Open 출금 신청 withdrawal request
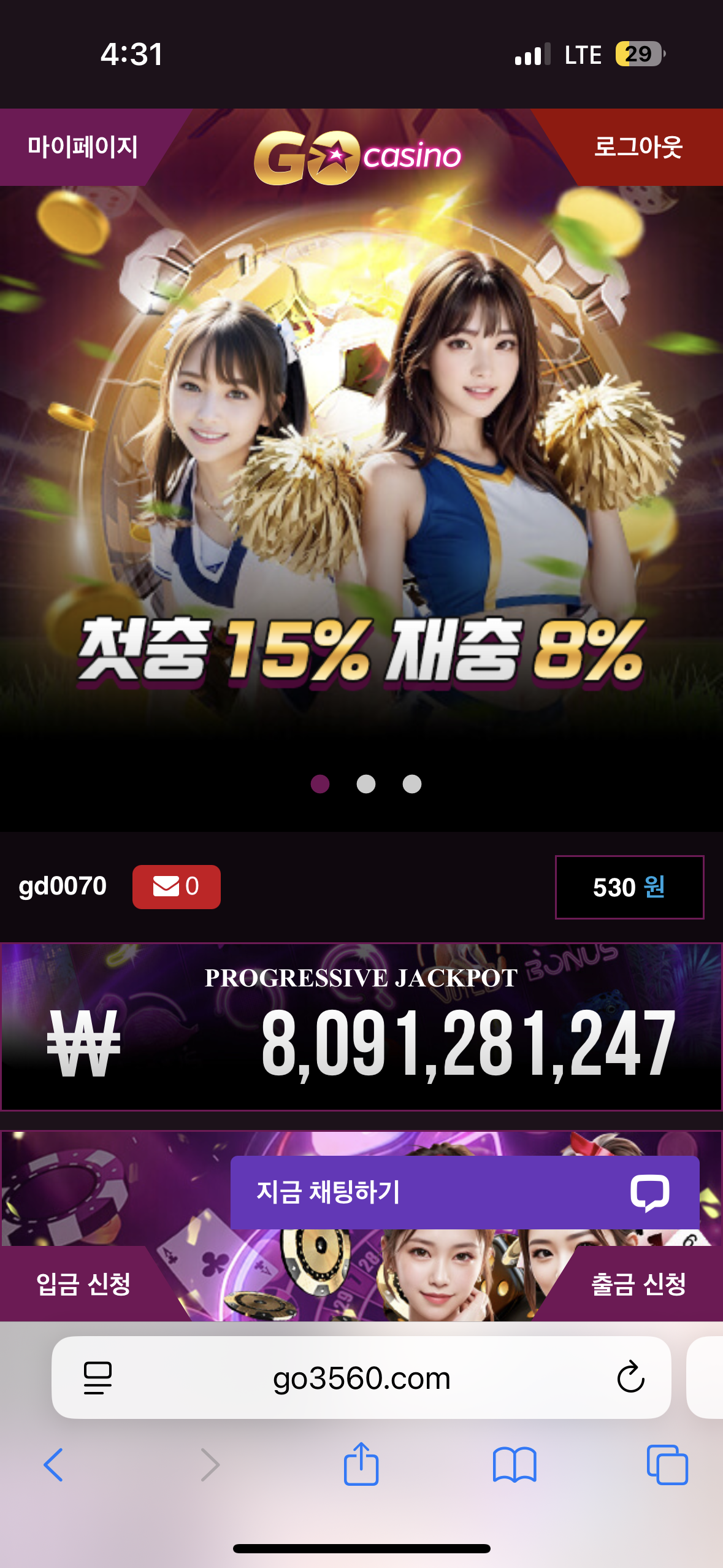Screen dimensions: 723x1568 (638, 1283)
